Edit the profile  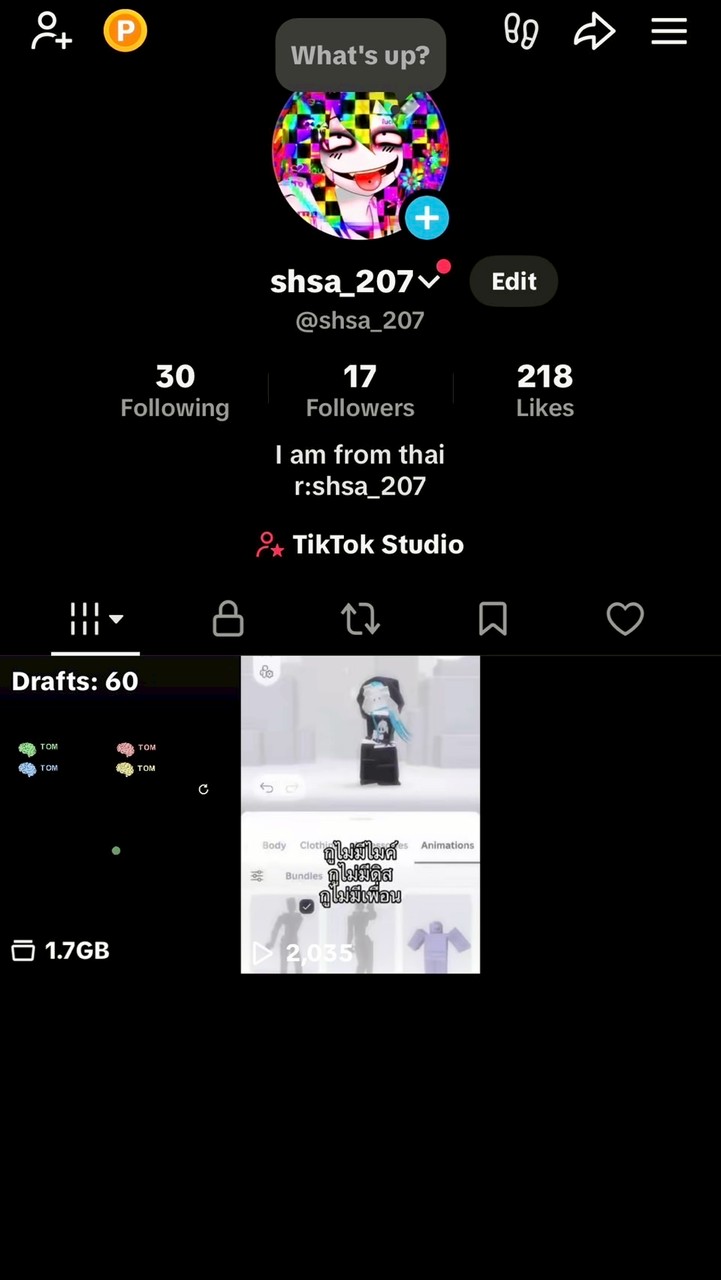click(x=513, y=282)
